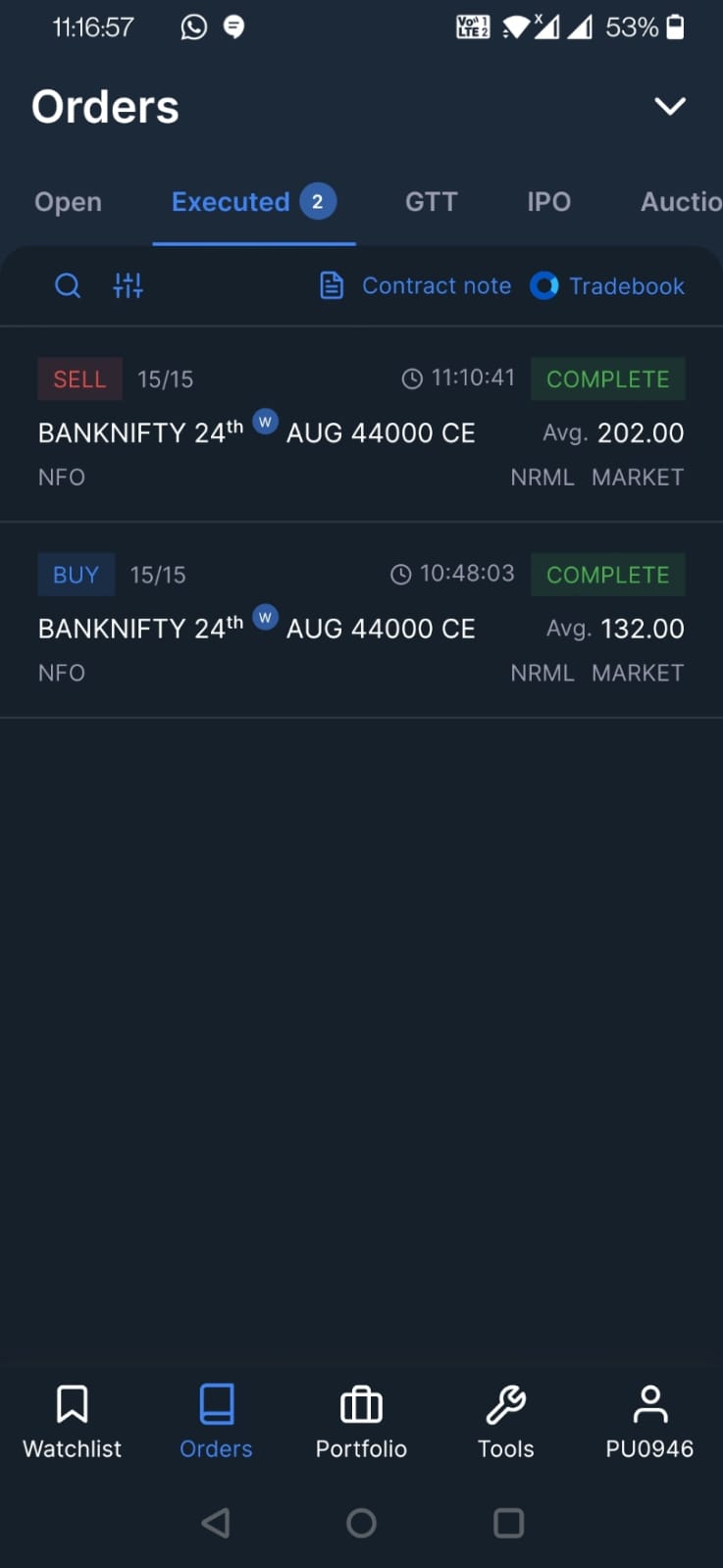Open order filter settings icon
Screen dimensions: 723x1568
click(128, 285)
